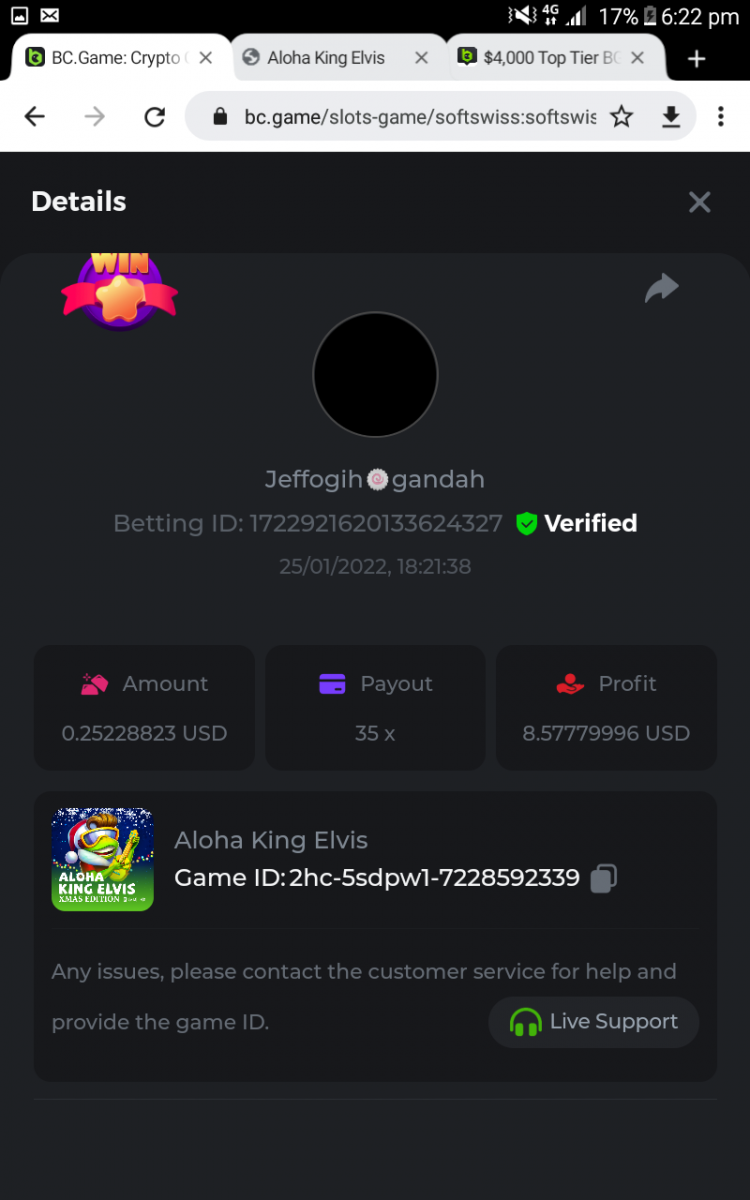750x1200 pixels.
Task: Download the current page
Action: click(671, 117)
